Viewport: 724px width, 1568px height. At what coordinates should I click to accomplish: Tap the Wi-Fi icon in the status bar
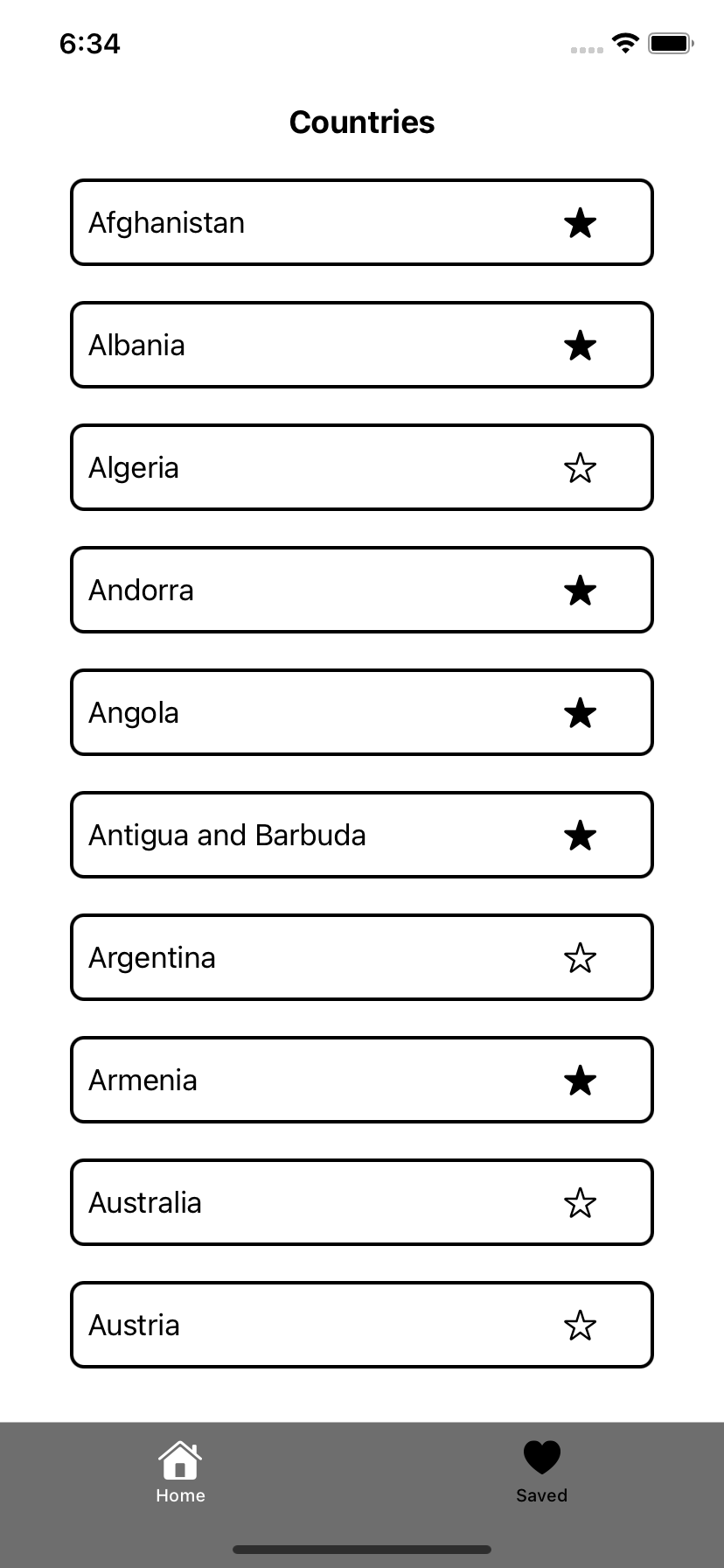[625, 43]
